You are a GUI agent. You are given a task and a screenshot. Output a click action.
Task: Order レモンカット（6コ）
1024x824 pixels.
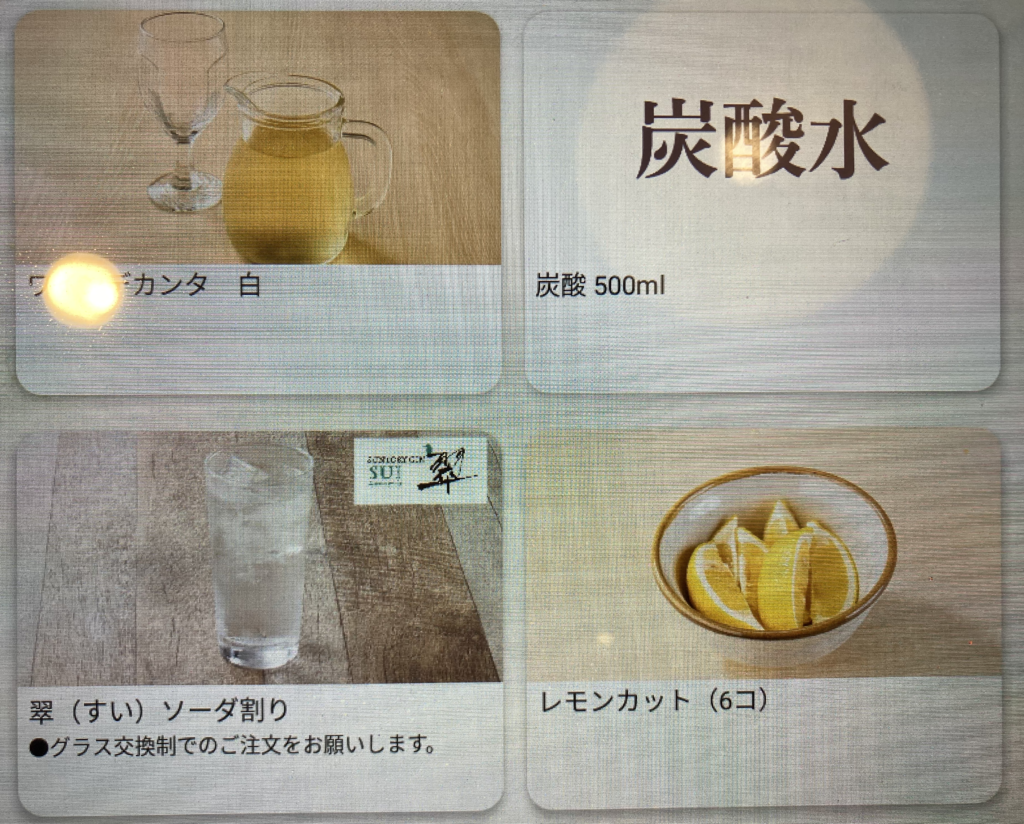point(764,618)
